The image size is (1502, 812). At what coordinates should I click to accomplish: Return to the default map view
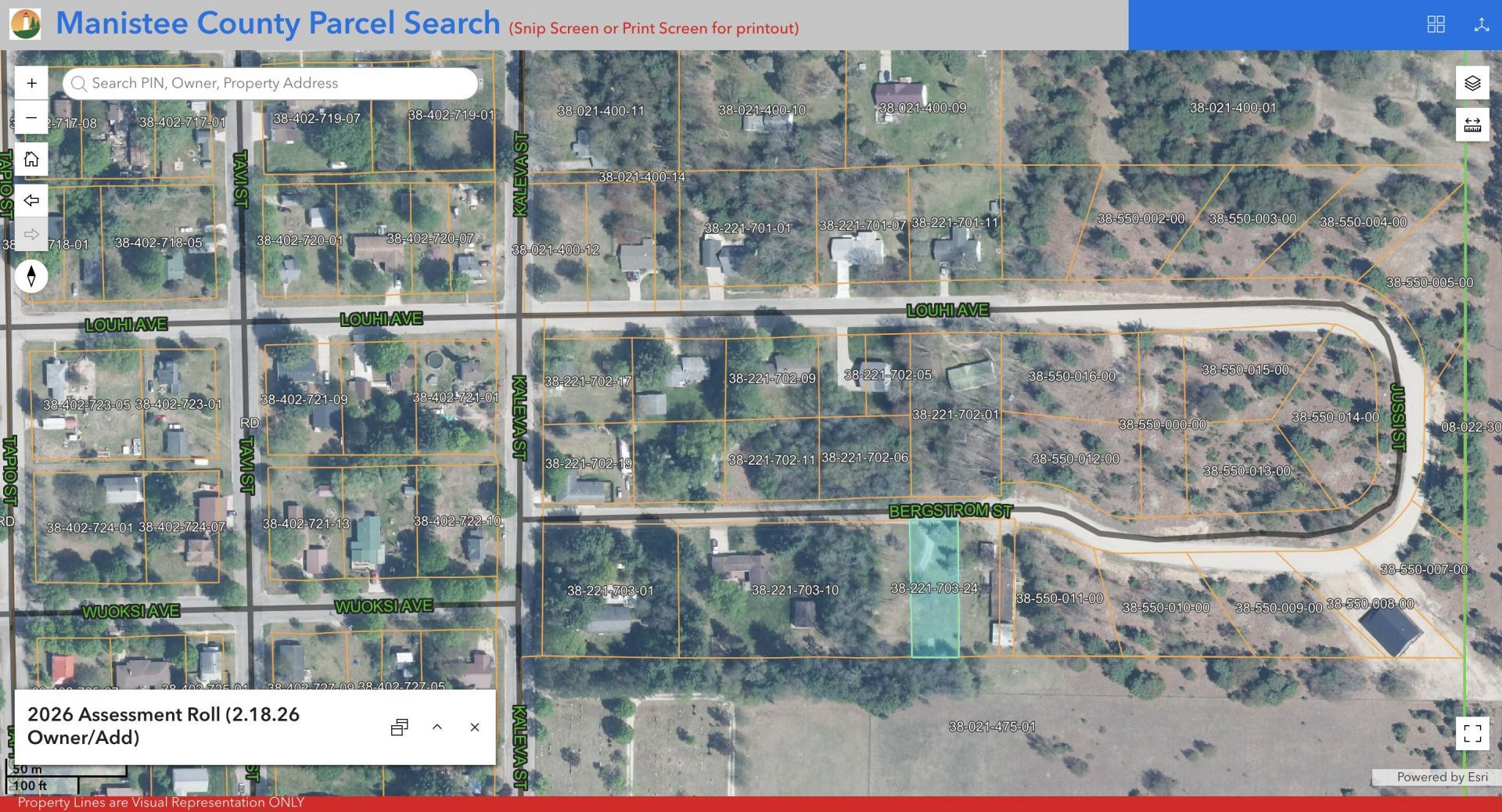coord(31,160)
